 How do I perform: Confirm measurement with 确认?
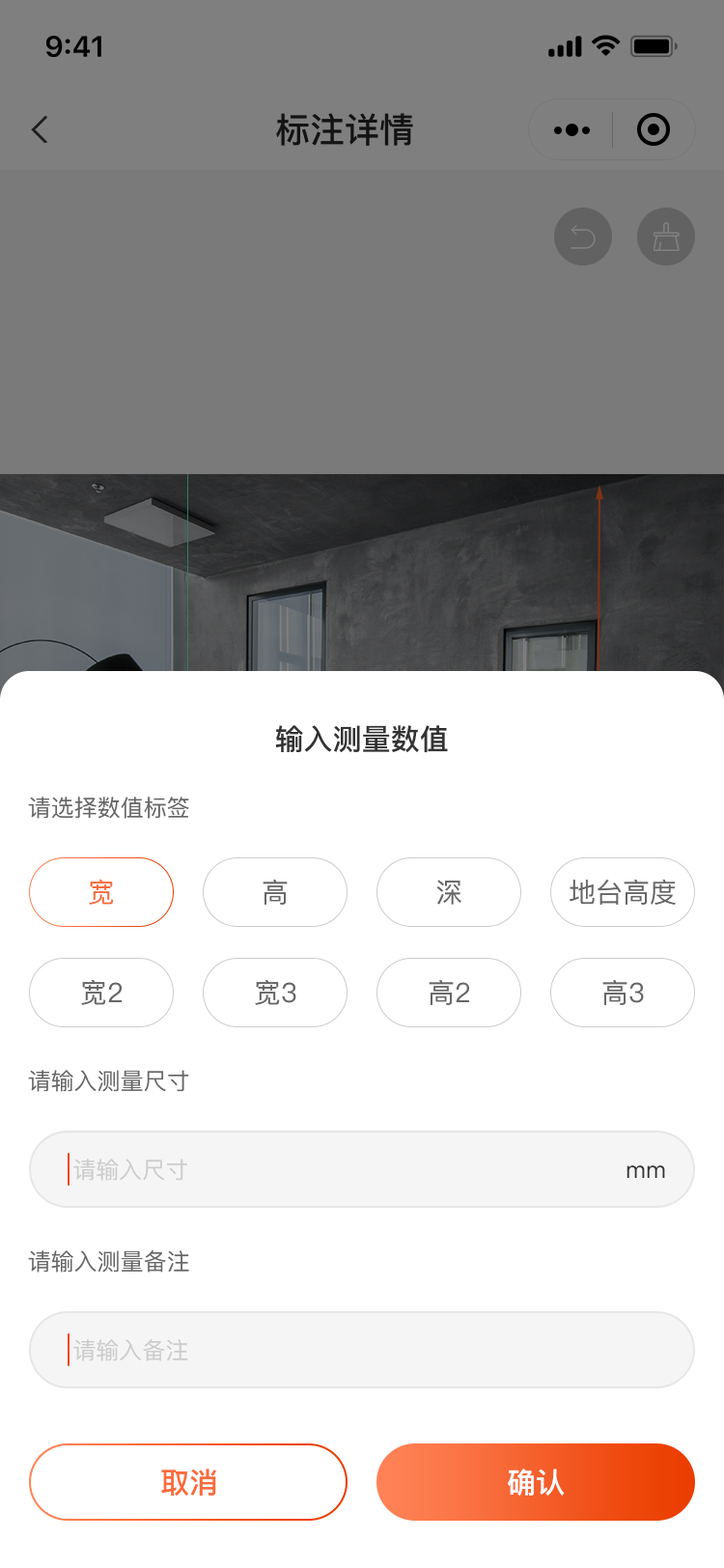(x=536, y=1482)
